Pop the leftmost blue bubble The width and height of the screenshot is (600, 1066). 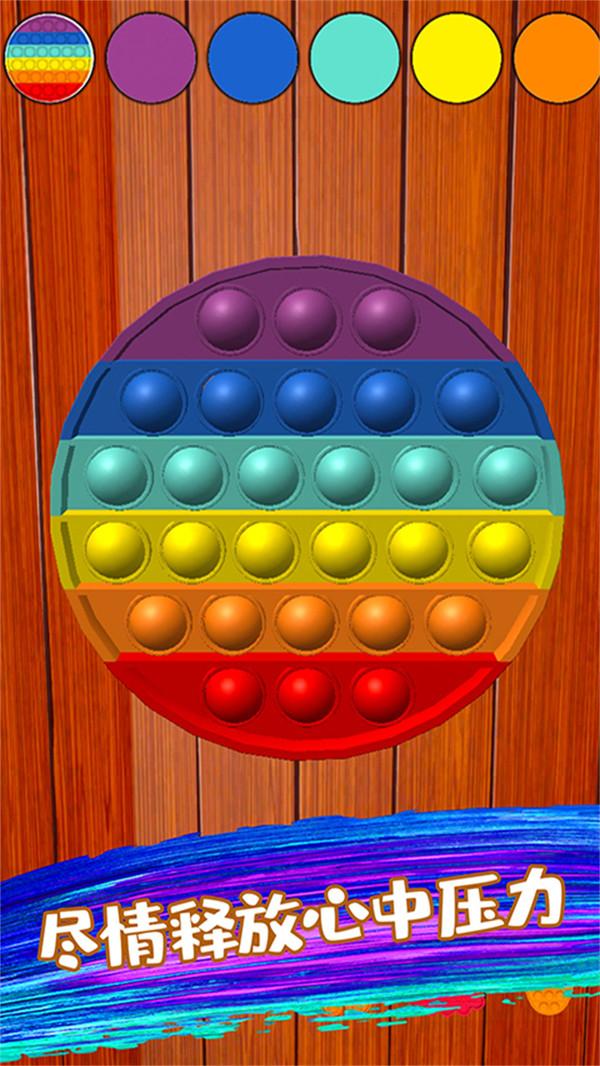tap(153, 400)
